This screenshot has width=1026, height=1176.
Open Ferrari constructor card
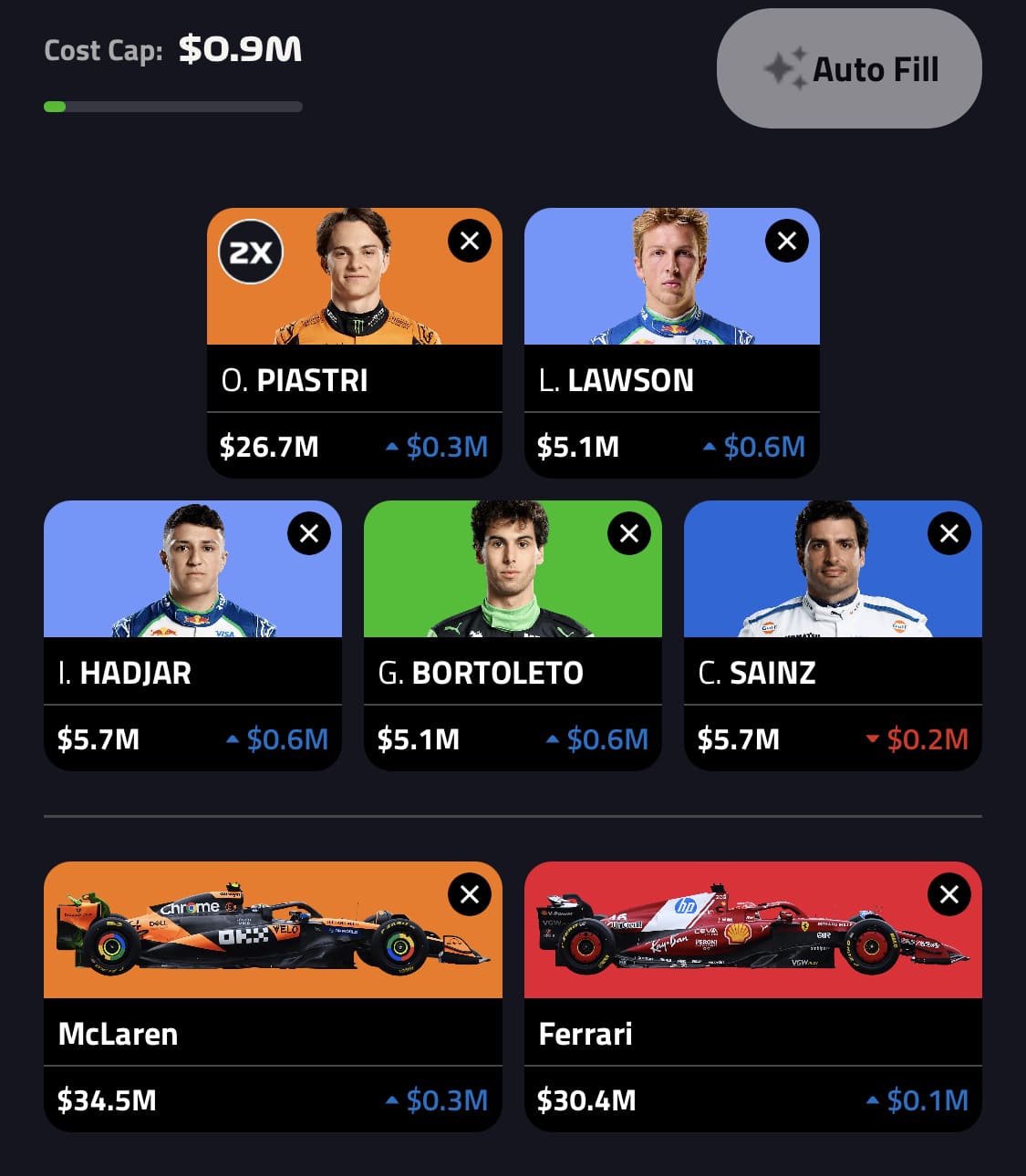[752, 1034]
